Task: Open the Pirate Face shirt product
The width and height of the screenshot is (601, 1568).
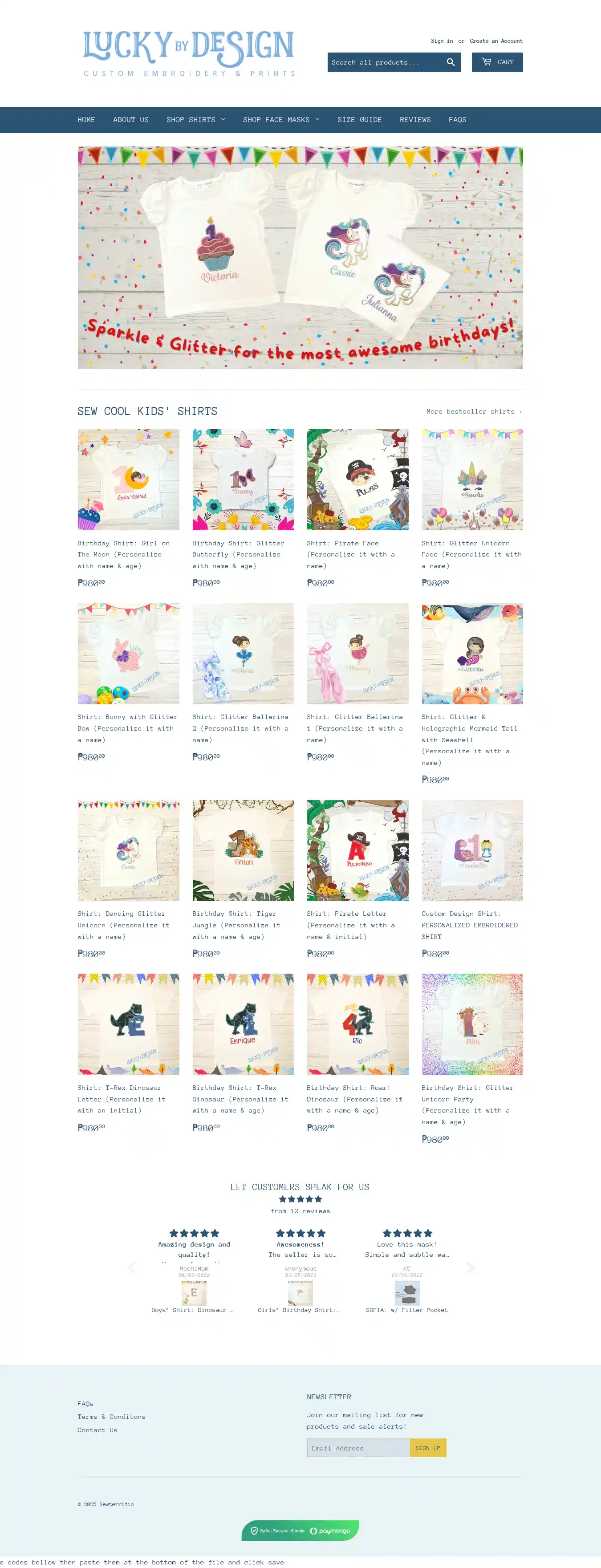Action: (x=357, y=479)
